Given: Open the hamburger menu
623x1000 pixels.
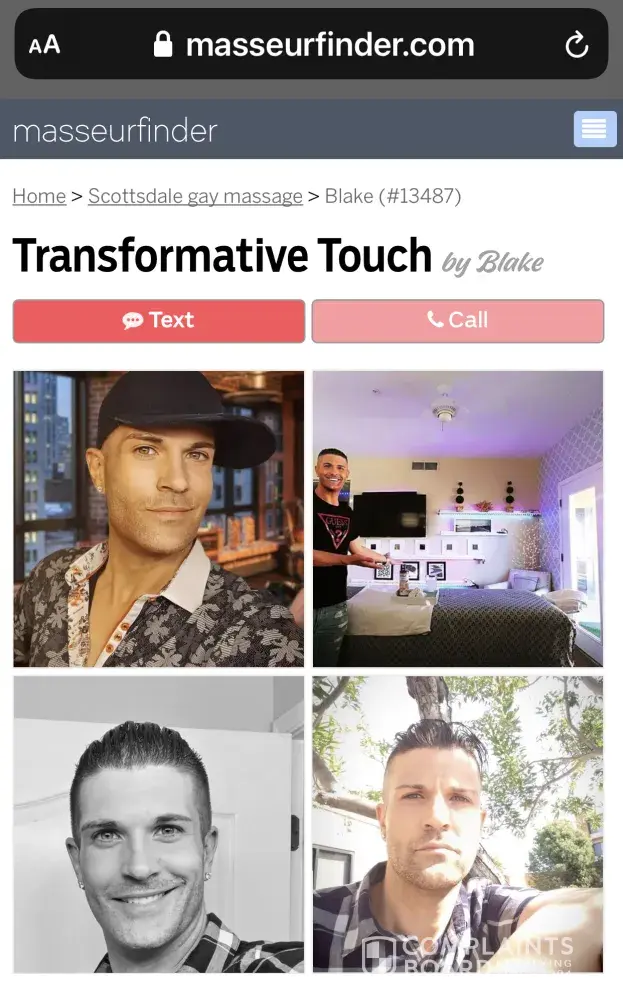Looking at the screenshot, I should click(594, 129).
